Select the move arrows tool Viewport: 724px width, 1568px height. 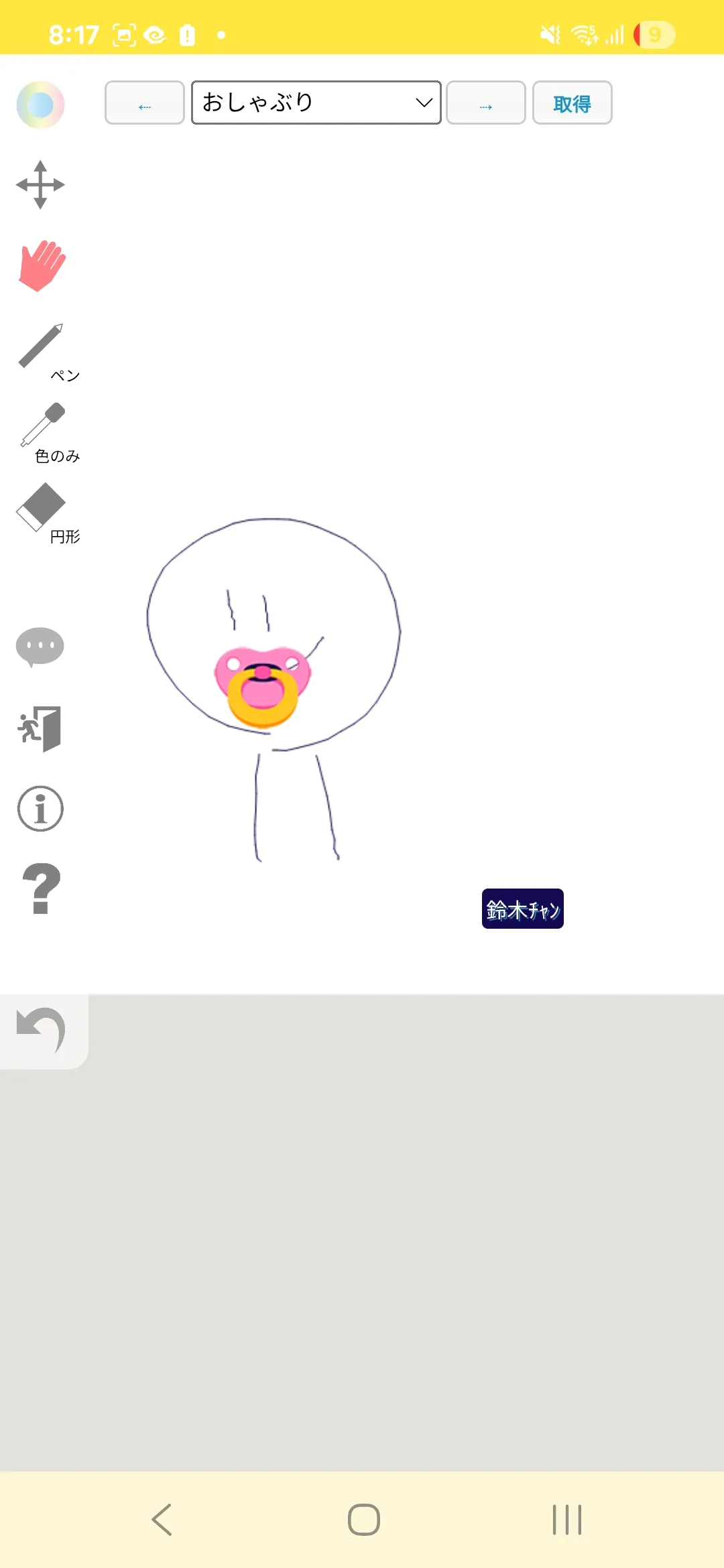(x=40, y=184)
